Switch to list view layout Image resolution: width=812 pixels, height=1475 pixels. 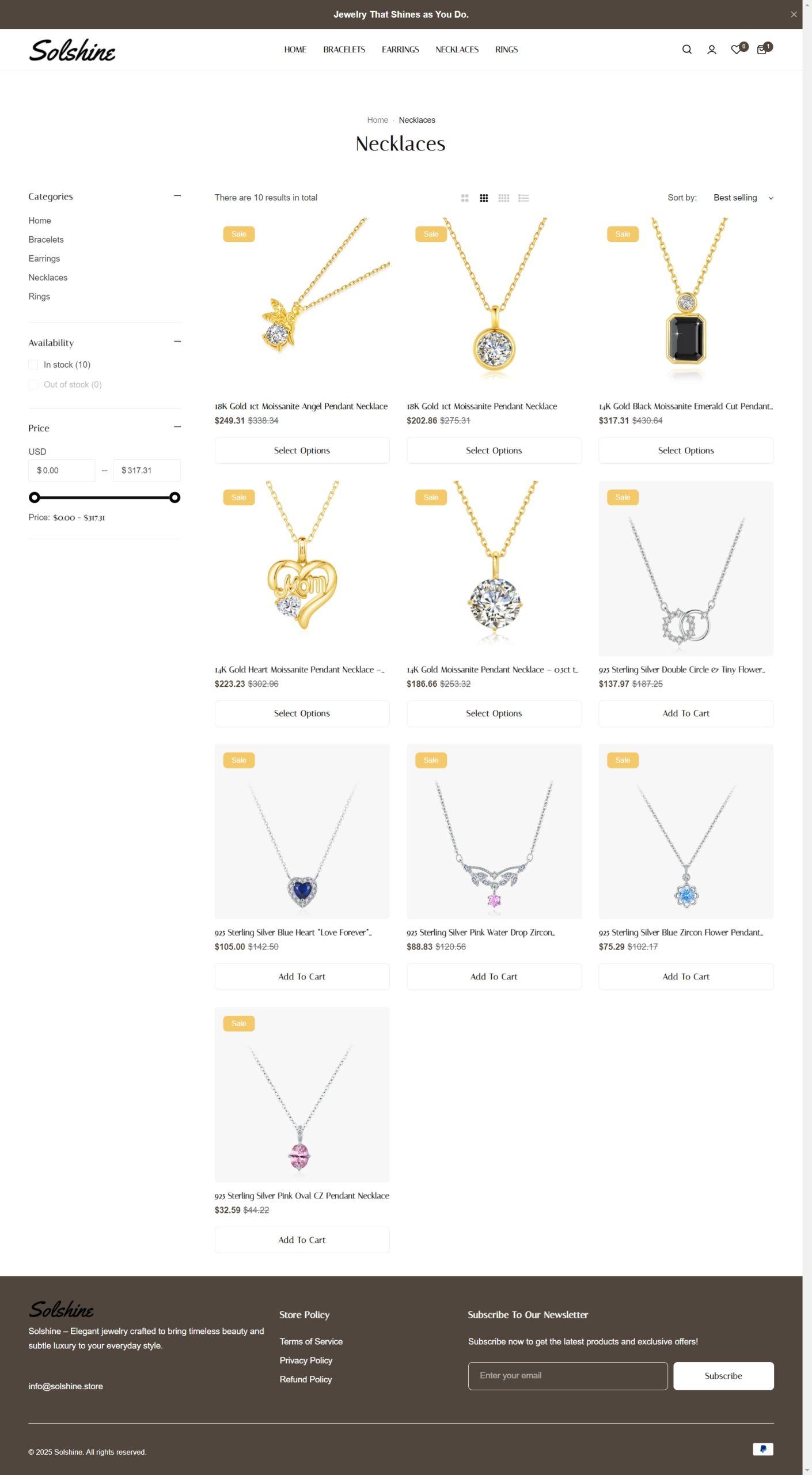tap(523, 198)
